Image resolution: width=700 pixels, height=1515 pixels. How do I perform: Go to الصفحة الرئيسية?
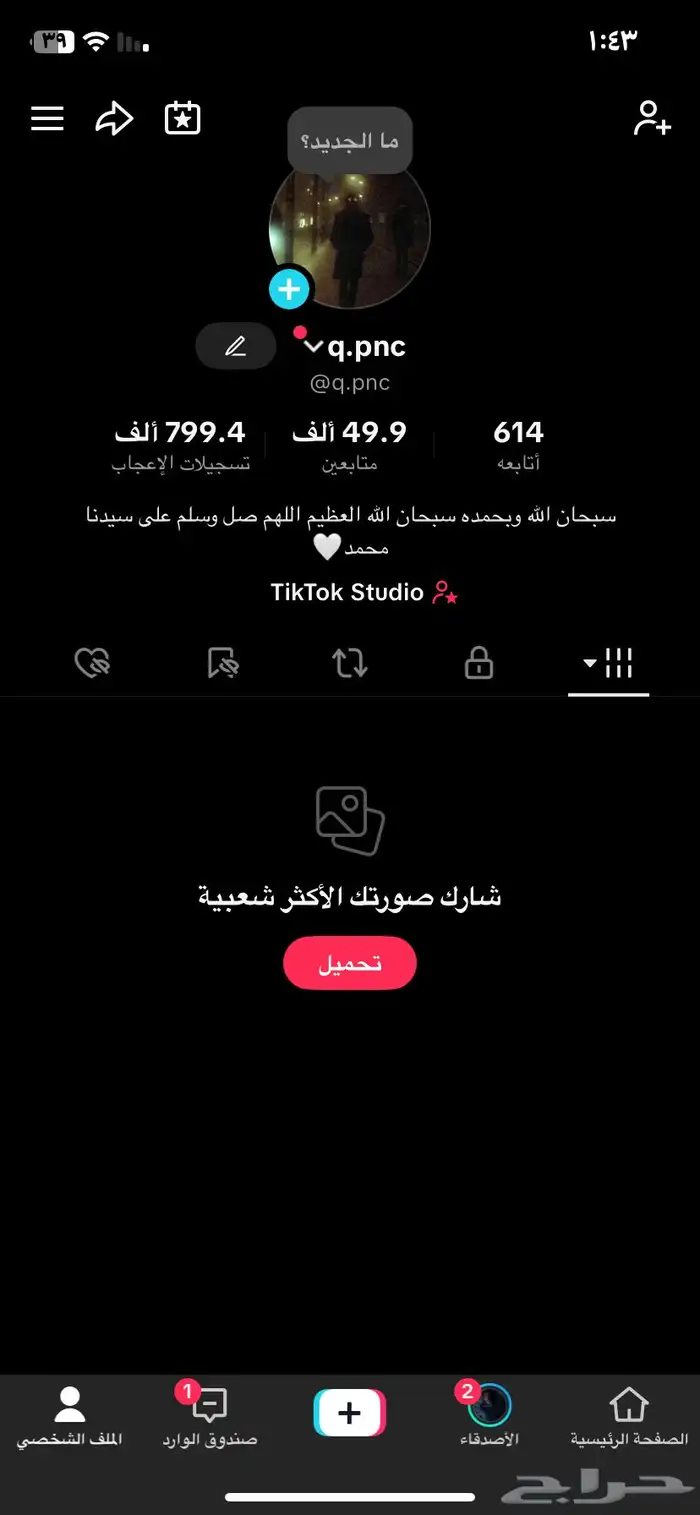[x=629, y=1416]
